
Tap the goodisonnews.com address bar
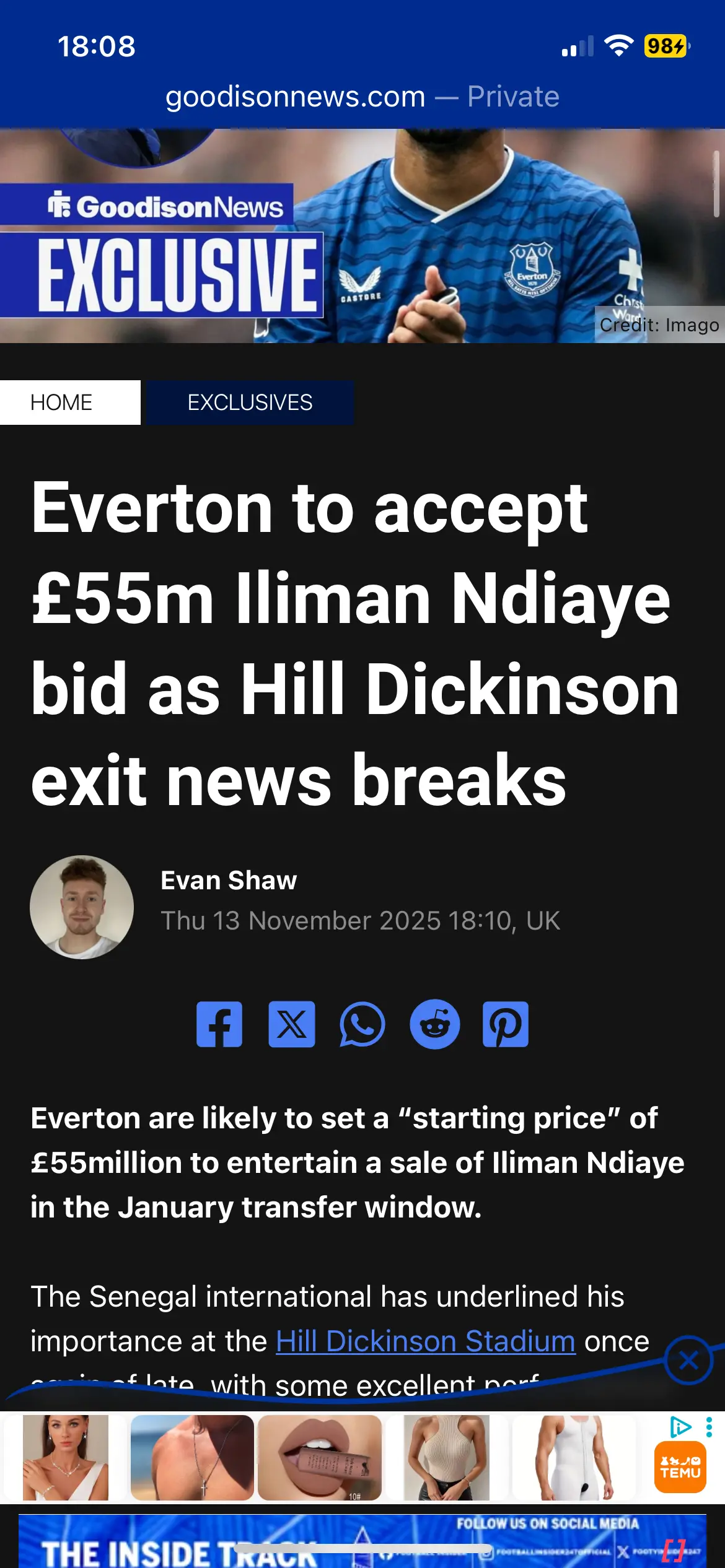tap(362, 97)
